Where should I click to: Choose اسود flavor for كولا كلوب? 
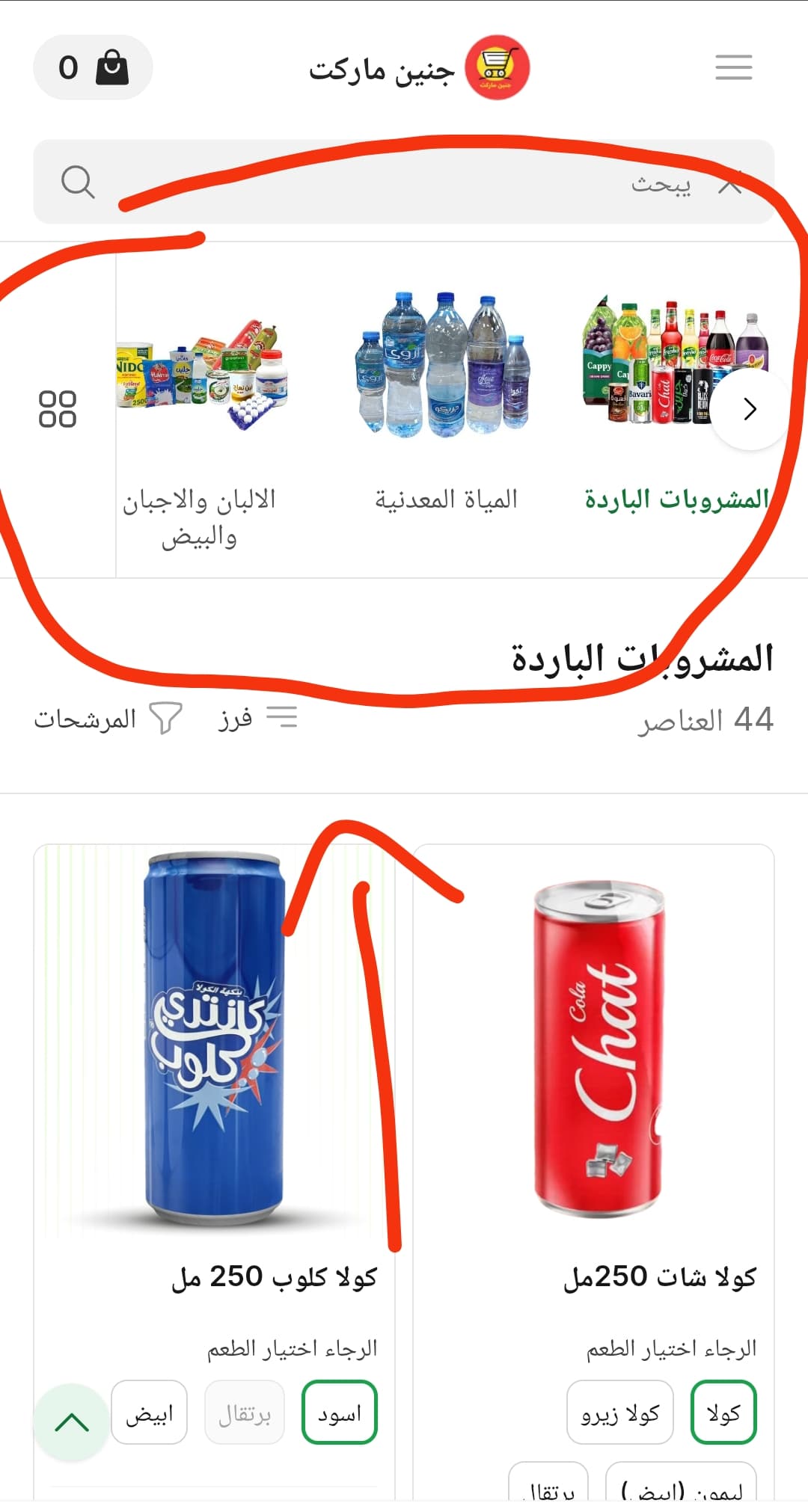339,1412
